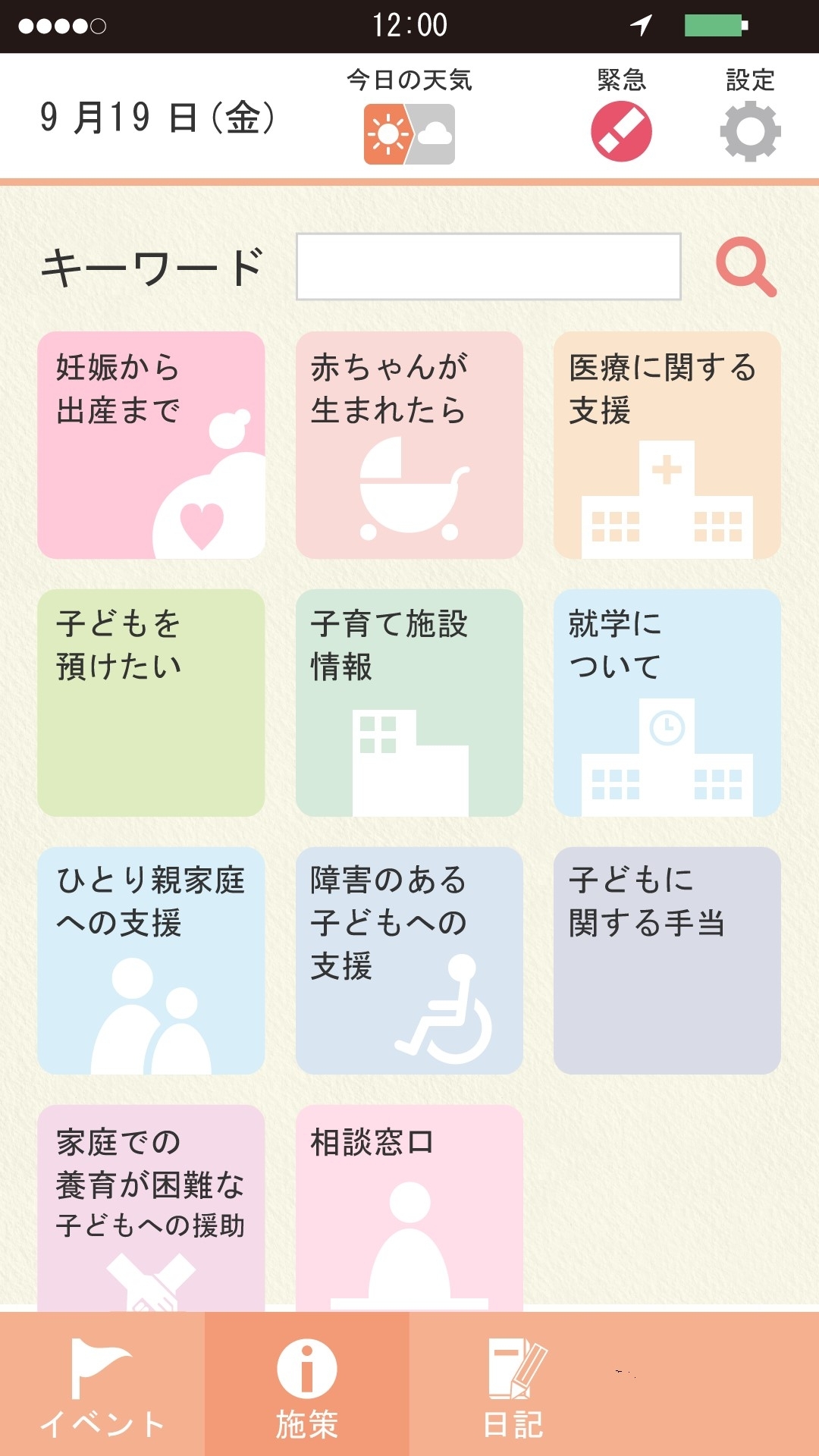Screen dimensions: 819x1456
Task: Open the 障害のある子どもへの支援 tile
Action: 409,961
